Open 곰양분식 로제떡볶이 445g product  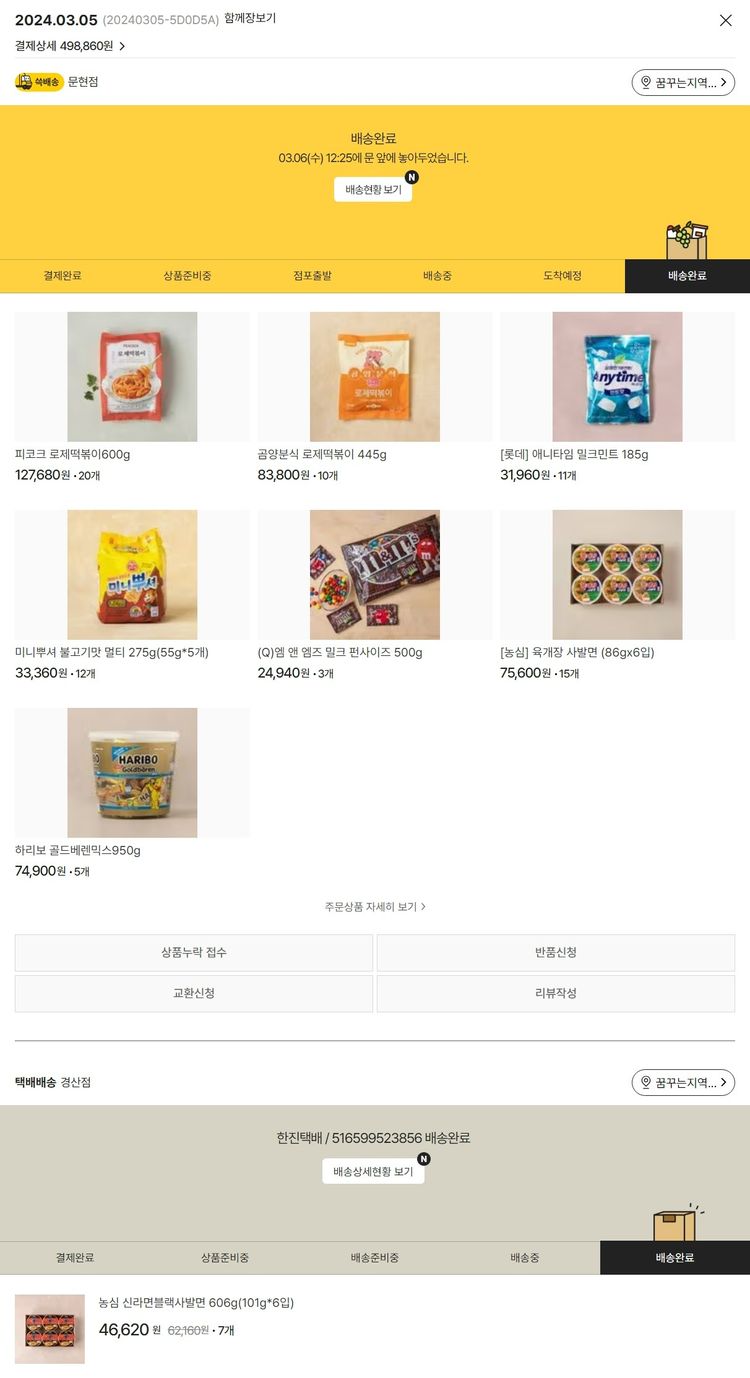point(374,377)
